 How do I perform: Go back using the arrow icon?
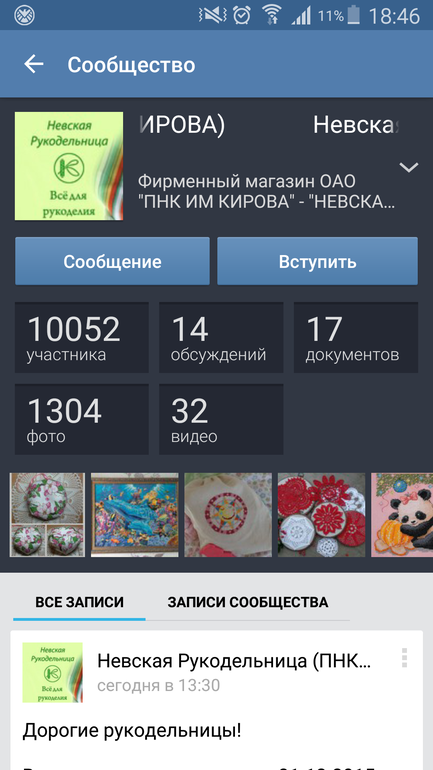[34, 64]
